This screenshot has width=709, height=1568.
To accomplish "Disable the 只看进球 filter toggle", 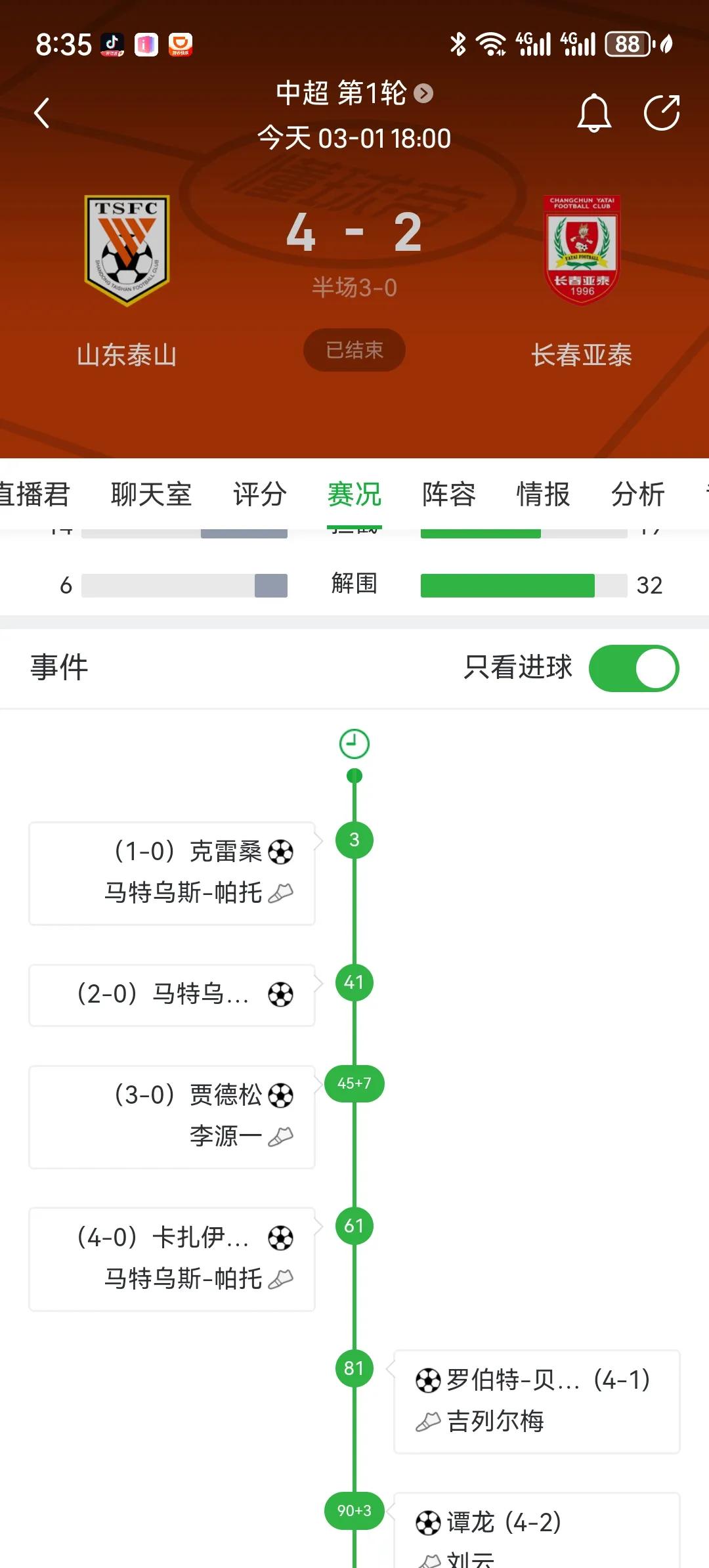I will coord(634,667).
